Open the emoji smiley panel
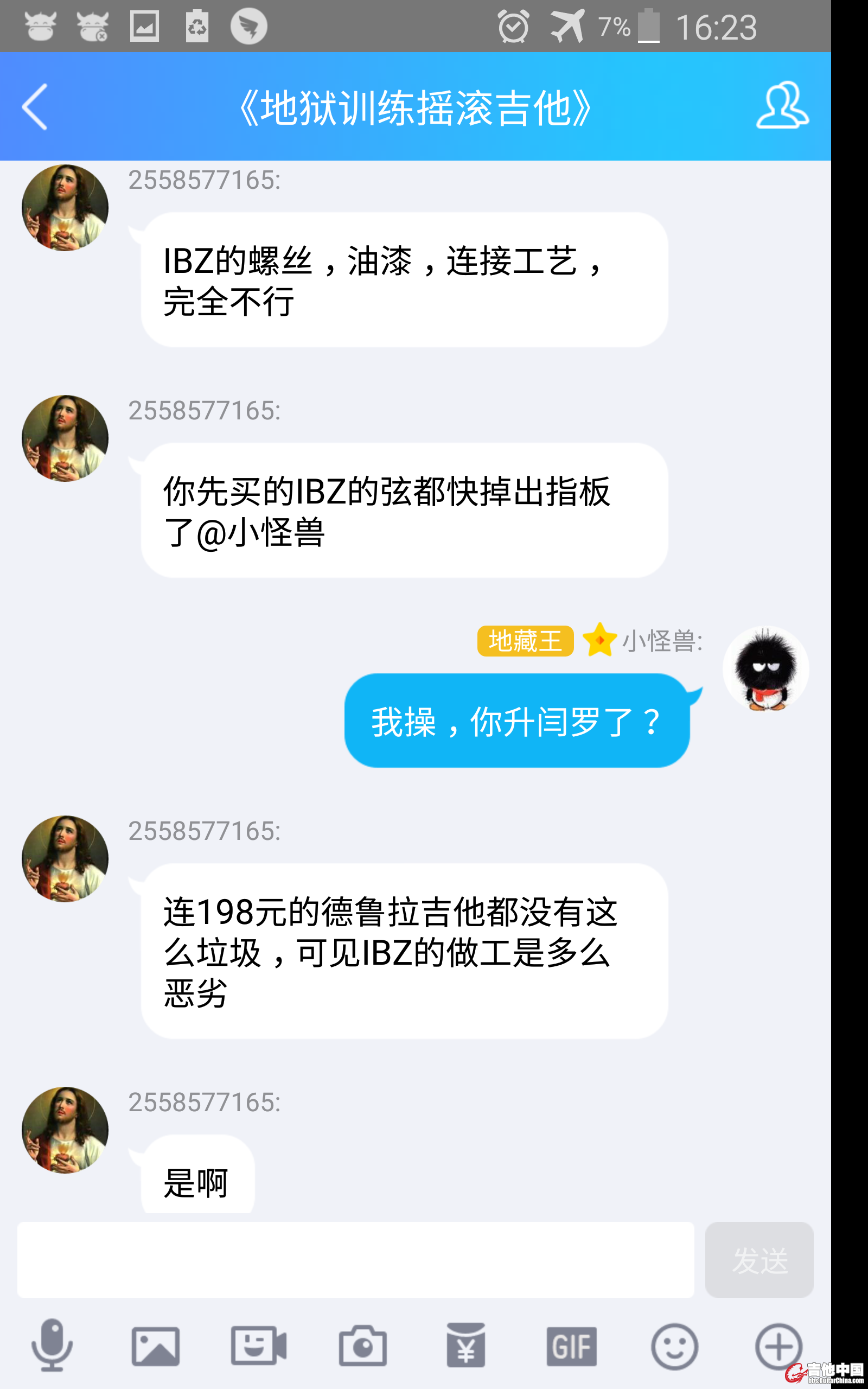Image resolution: width=868 pixels, height=1389 pixels. coord(674,1346)
